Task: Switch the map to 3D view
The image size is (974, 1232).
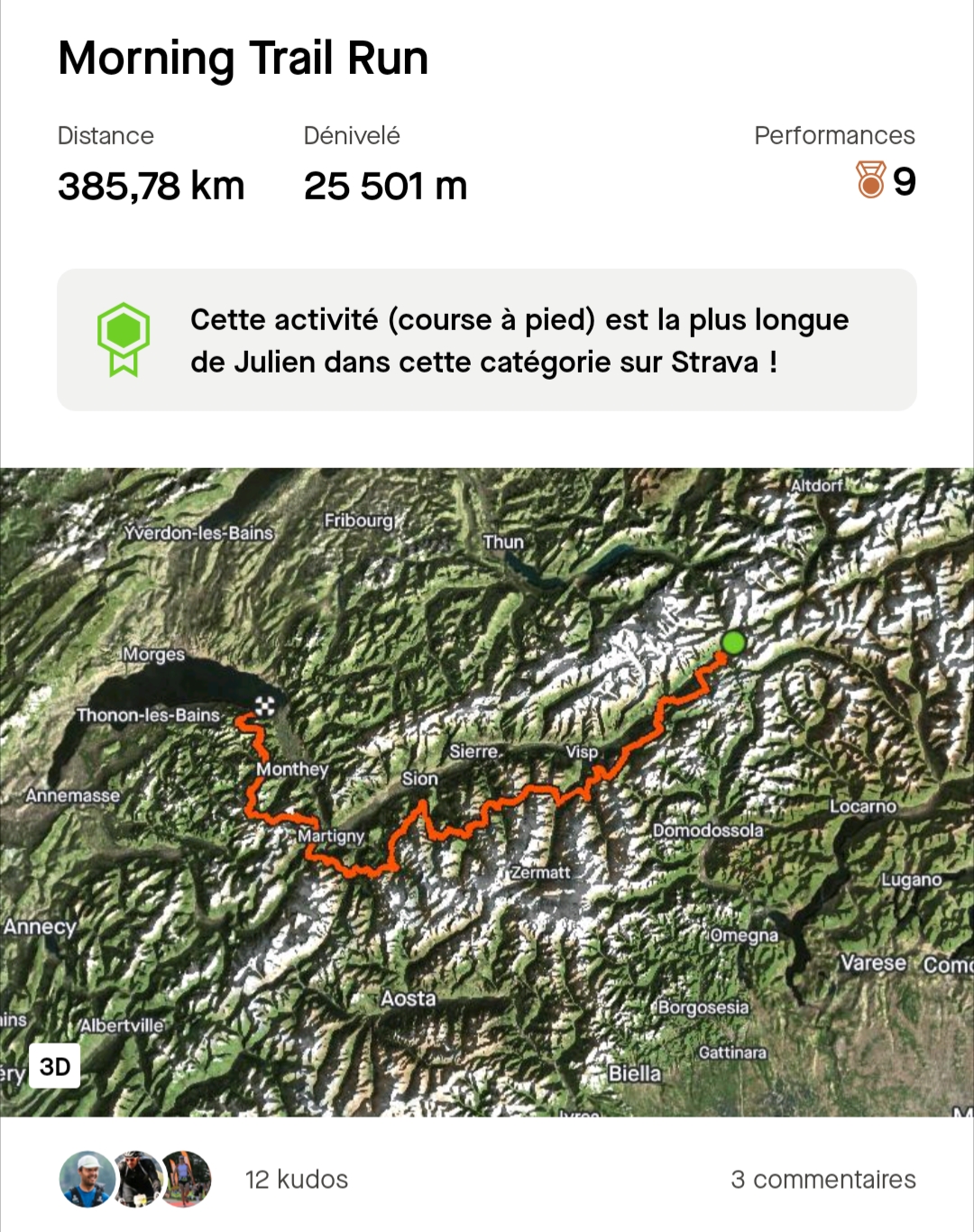Action: click(x=55, y=1066)
